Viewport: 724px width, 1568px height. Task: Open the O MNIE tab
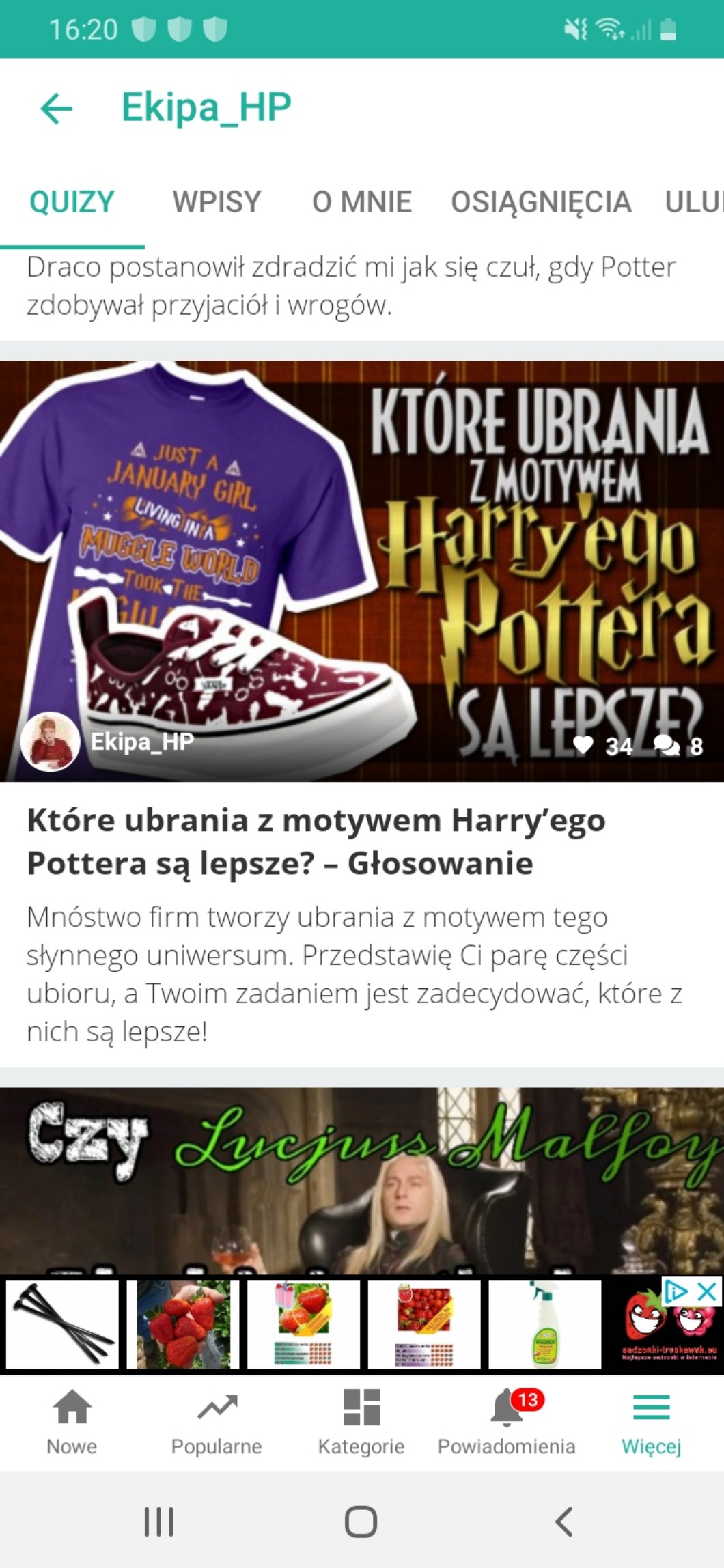tap(361, 202)
